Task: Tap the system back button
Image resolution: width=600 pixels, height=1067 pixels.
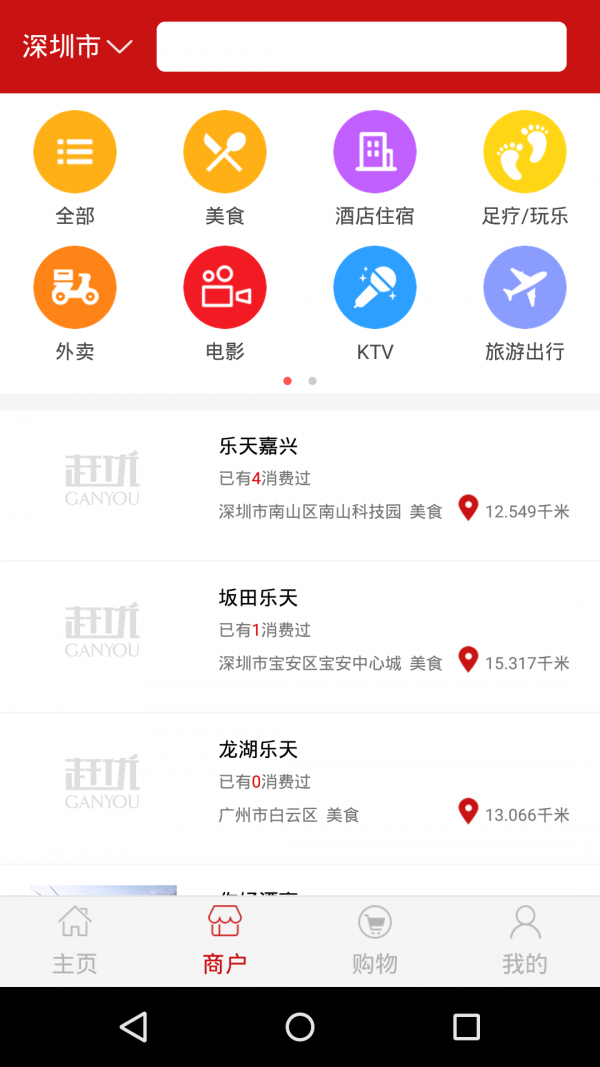Action: (x=133, y=1027)
